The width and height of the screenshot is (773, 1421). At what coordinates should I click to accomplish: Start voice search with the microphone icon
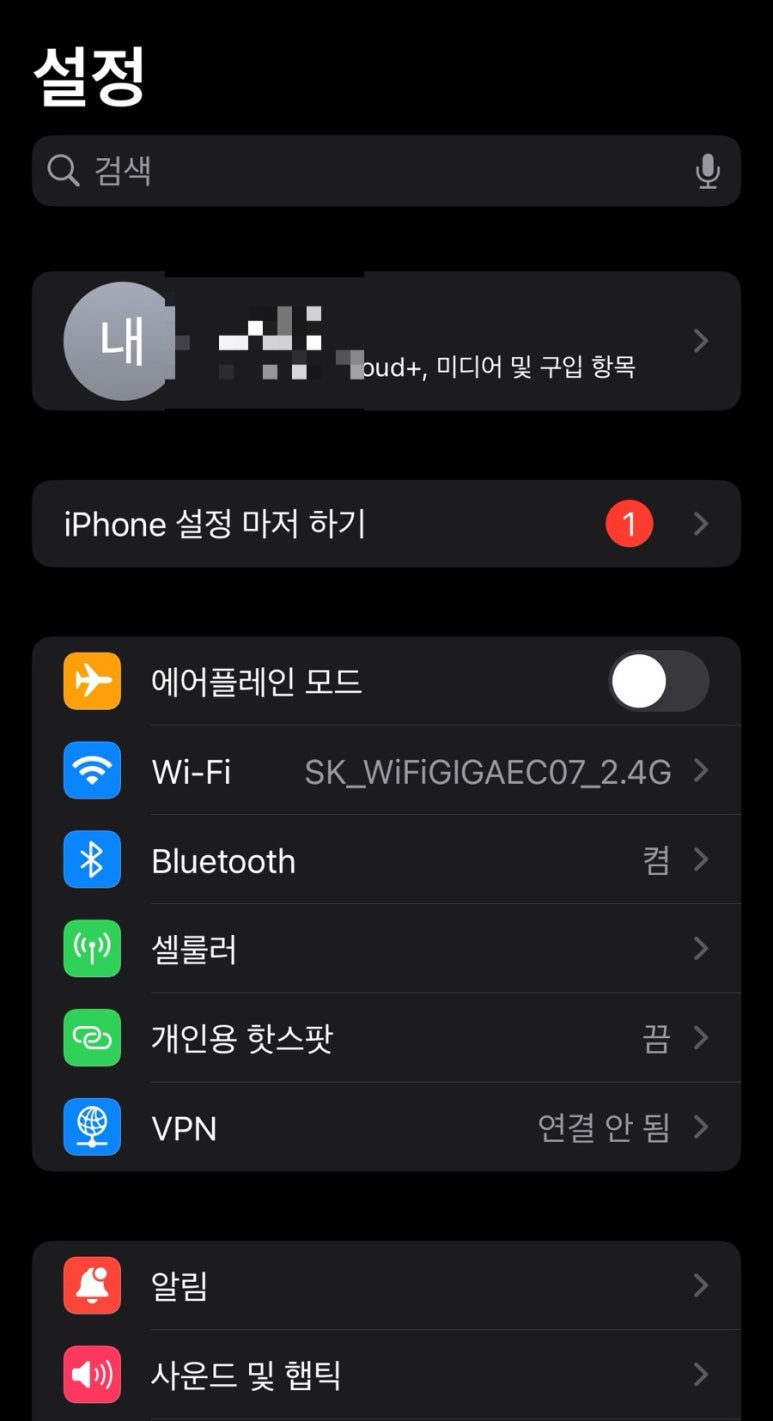tap(707, 172)
